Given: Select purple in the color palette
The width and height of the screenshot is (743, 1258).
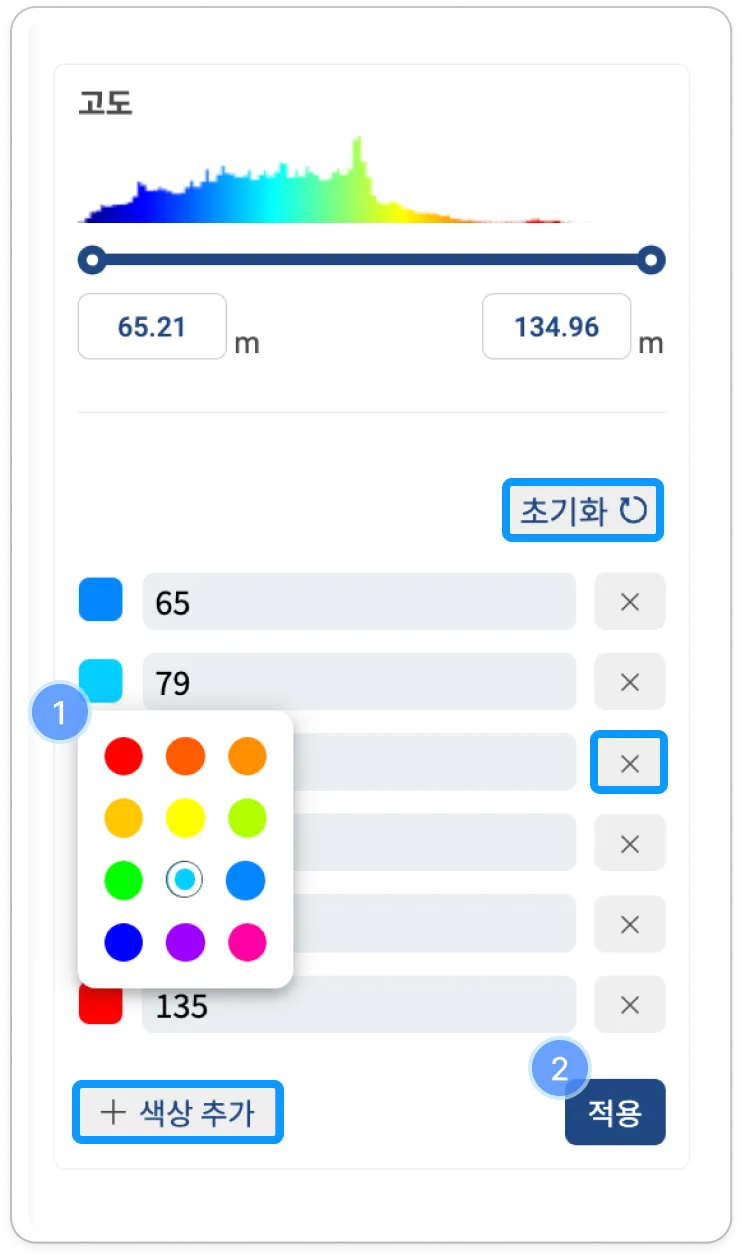Looking at the screenshot, I should 185,942.
